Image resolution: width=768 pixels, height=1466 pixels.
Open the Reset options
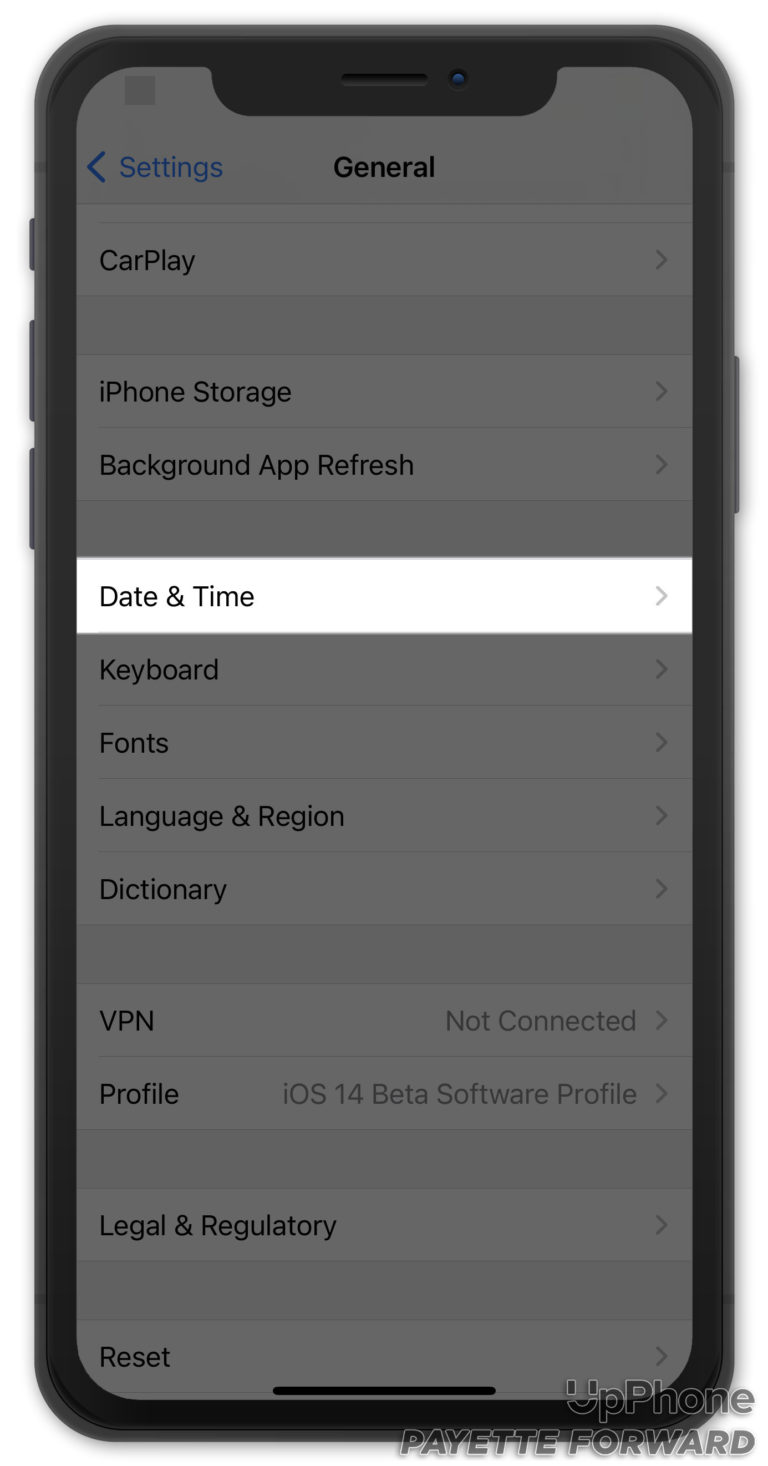click(384, 1357)
